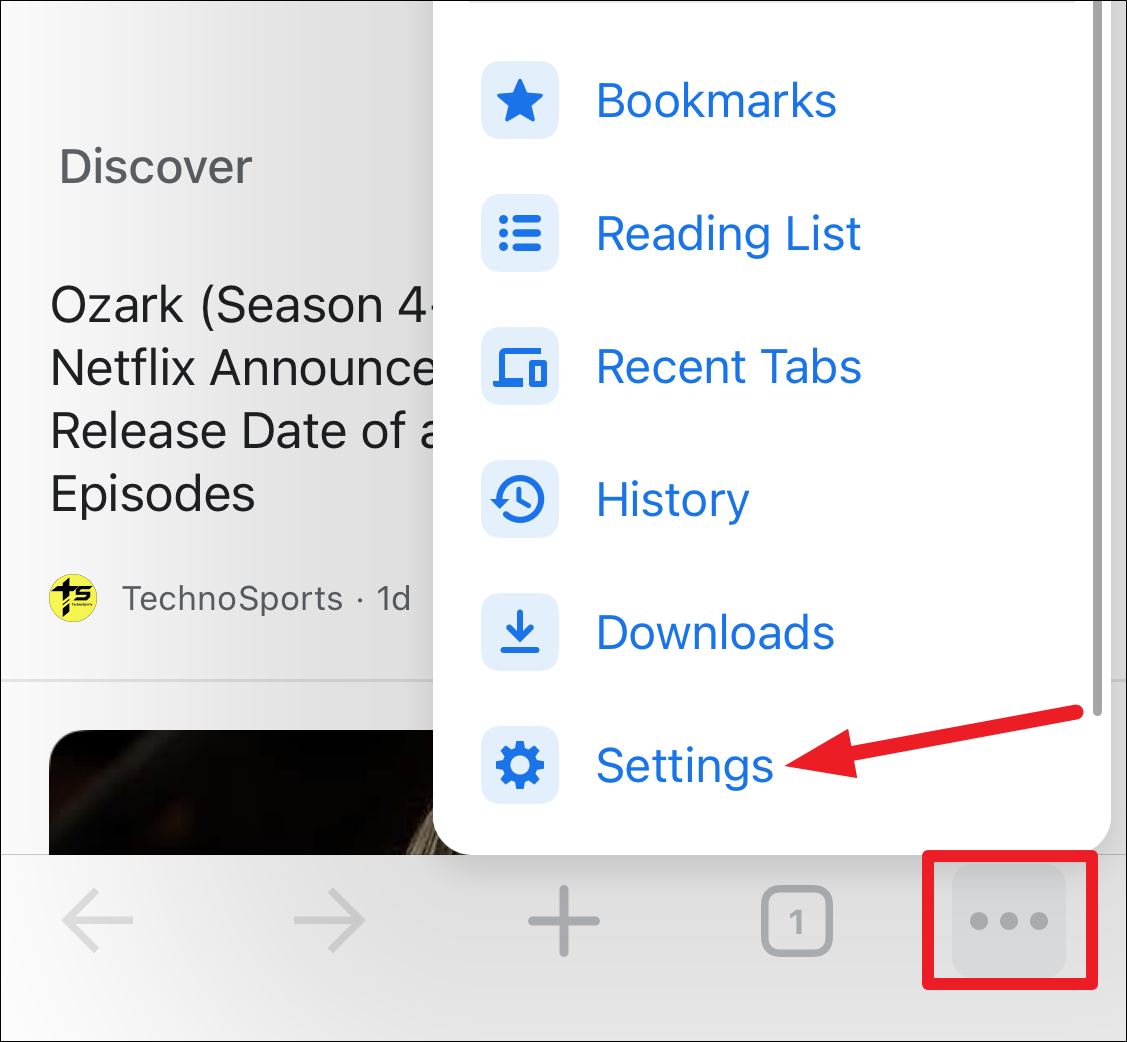This screenshot has width=1127, height=1042.
Task: Open Bookmarks from the menu
Action: (715, 101)
